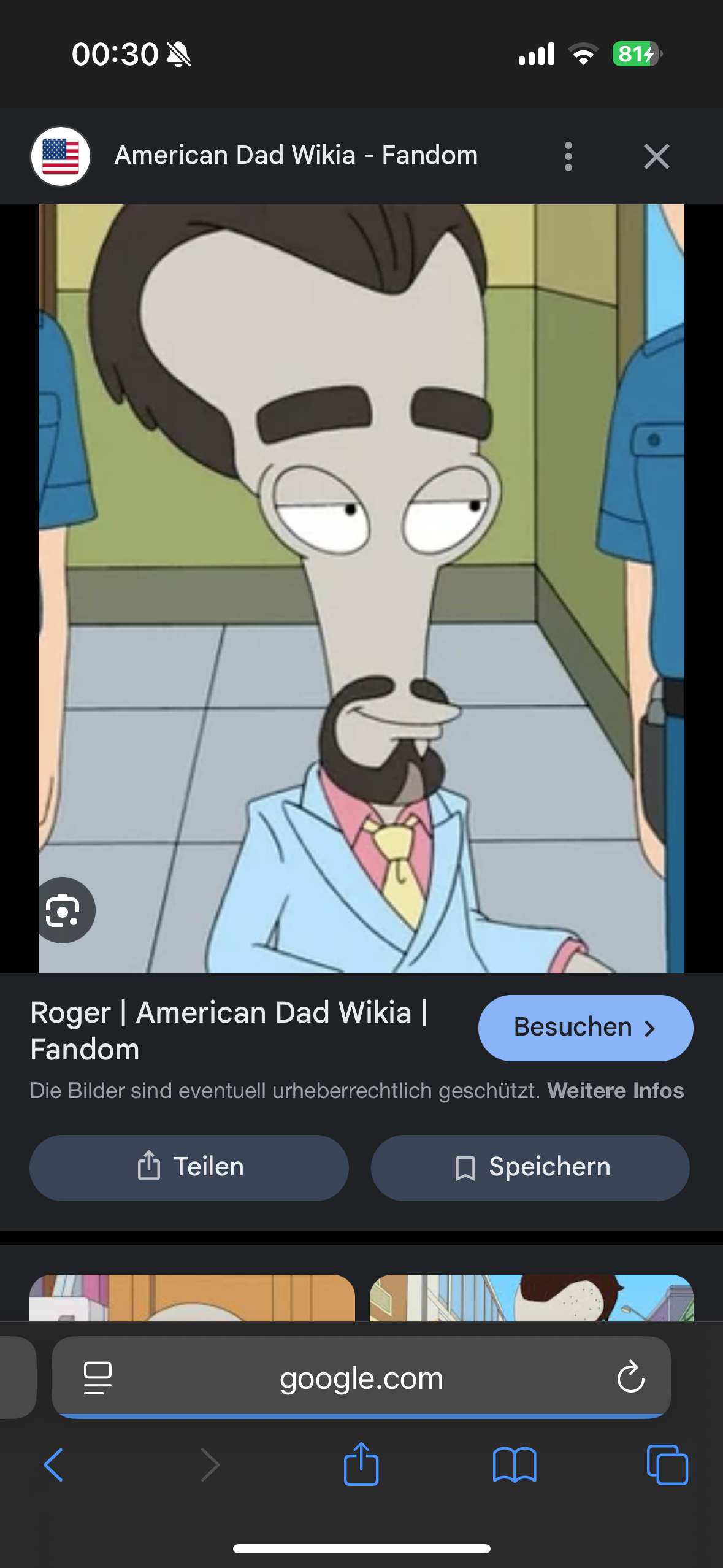
Task: Open the Roger character image
Action: pyautogui.click(x=361, y=588)
